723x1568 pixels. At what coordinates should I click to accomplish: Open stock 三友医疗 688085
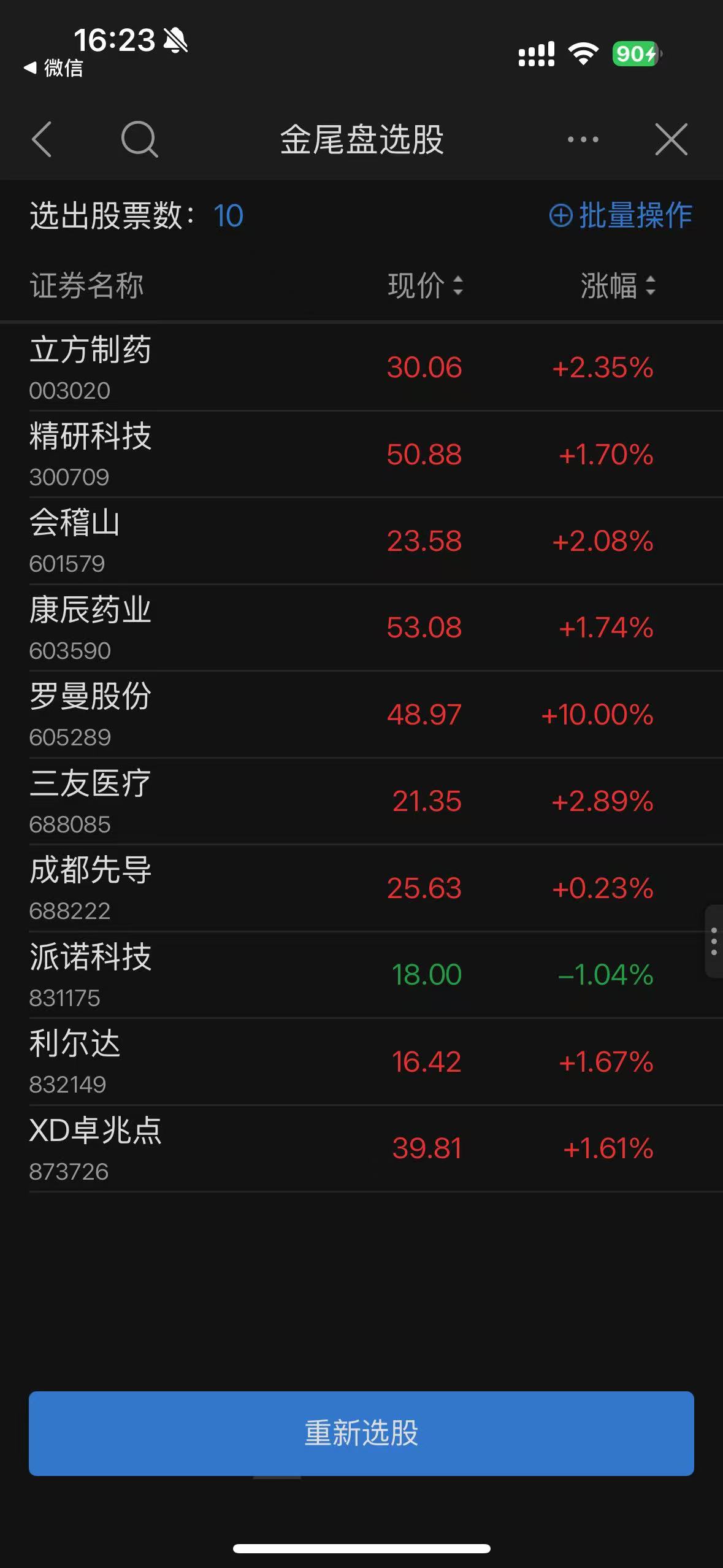tap(361, 801)
